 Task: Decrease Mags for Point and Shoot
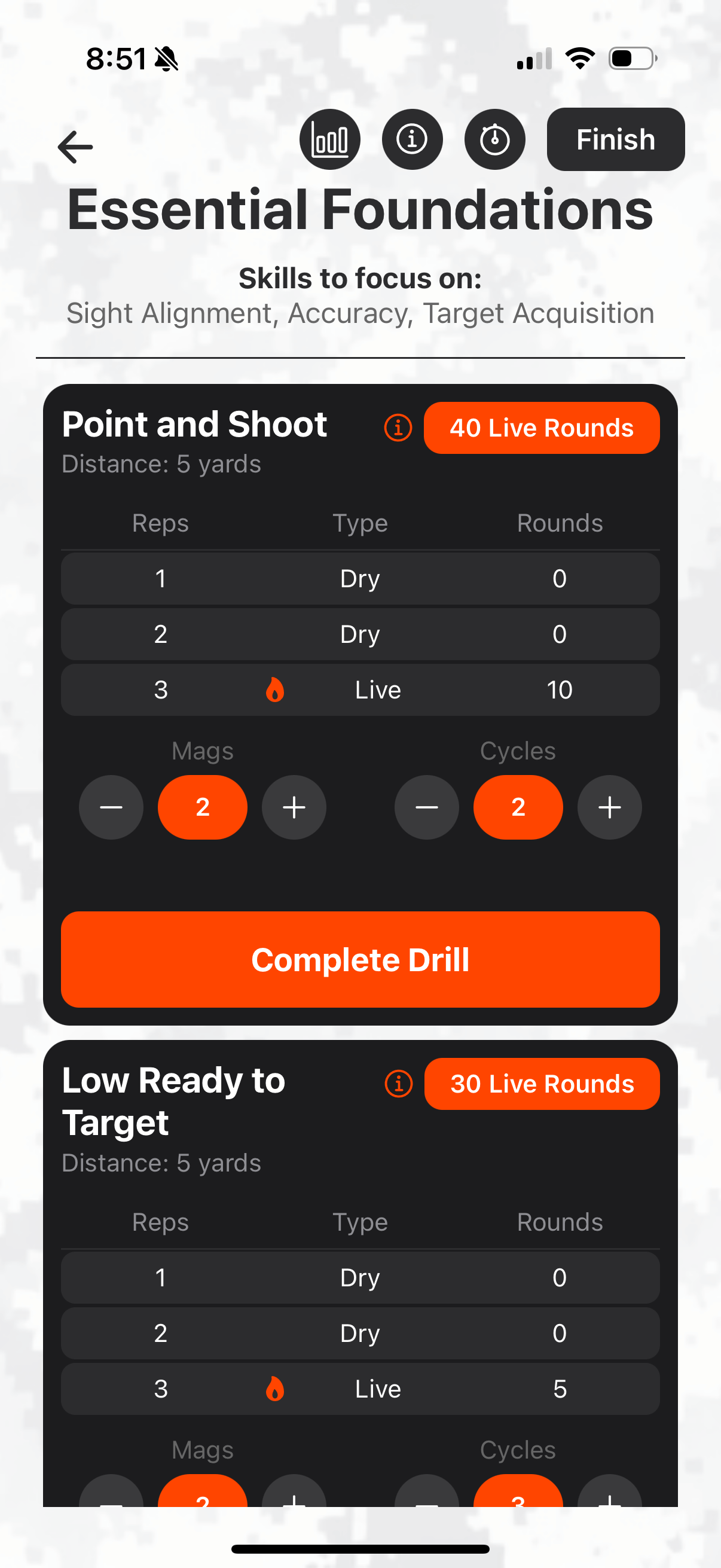pos(111,807)
